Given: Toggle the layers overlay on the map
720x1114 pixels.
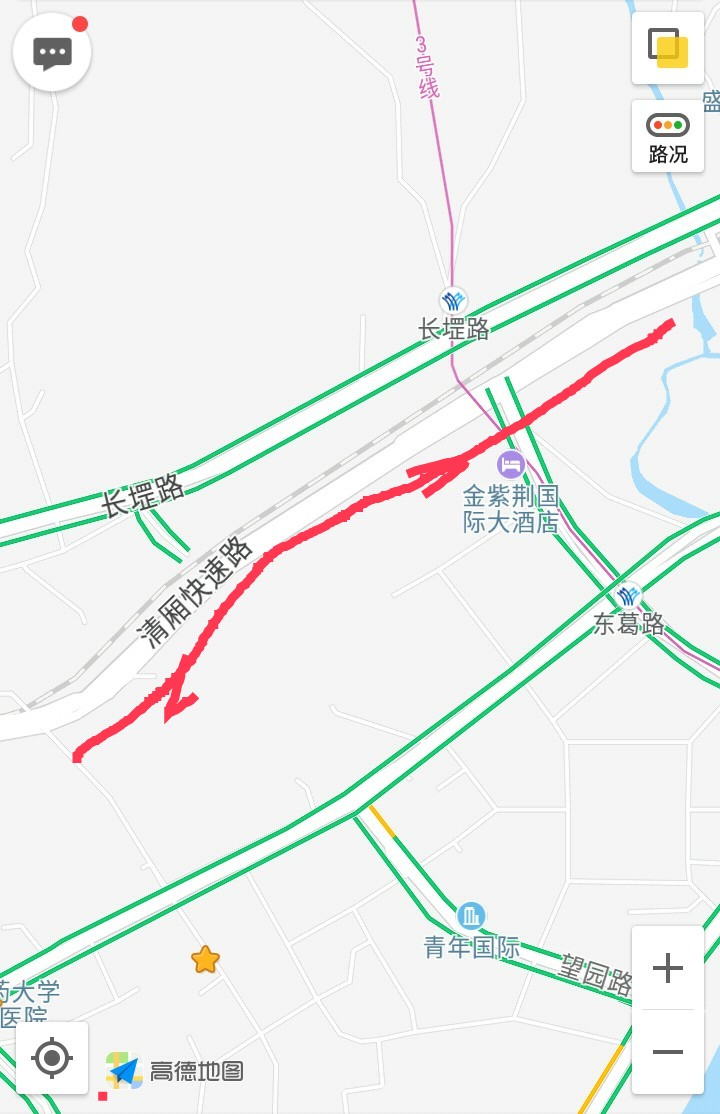Looking at the screenshot, I should (x=667, y=46).
